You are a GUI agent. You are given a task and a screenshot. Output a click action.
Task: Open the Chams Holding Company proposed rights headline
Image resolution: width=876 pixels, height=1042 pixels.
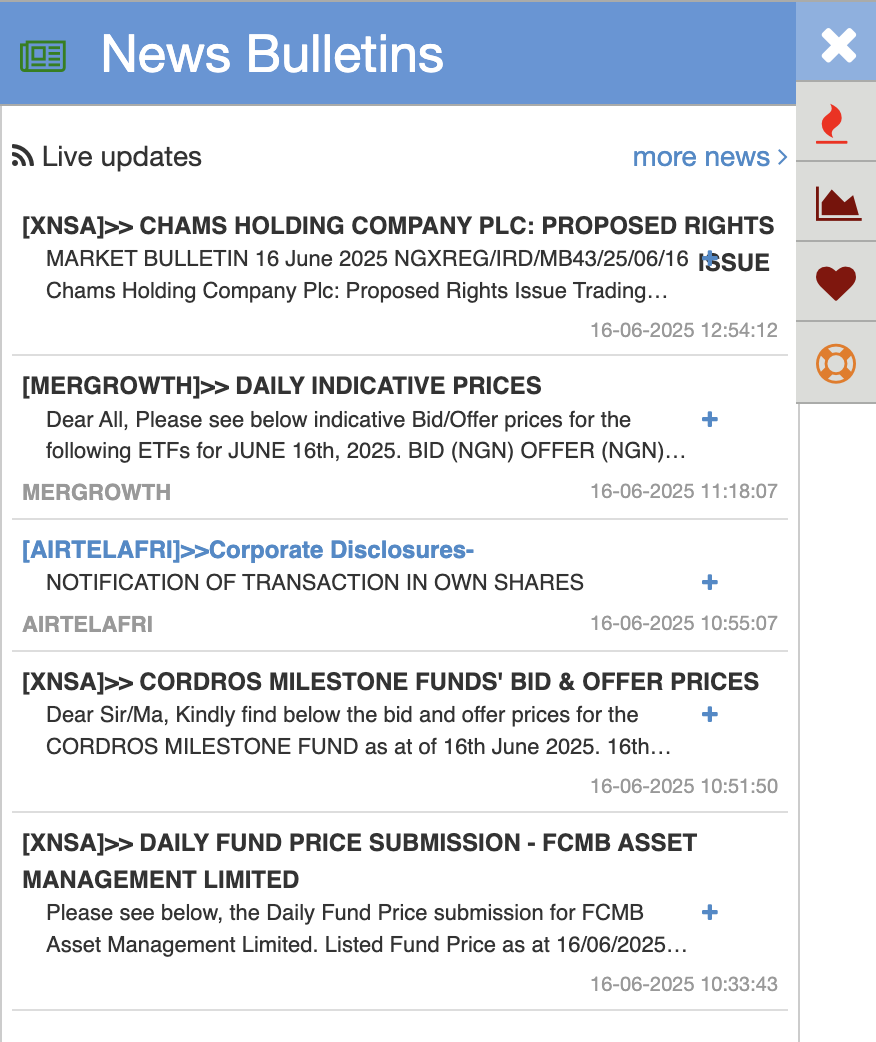[397, 226]
